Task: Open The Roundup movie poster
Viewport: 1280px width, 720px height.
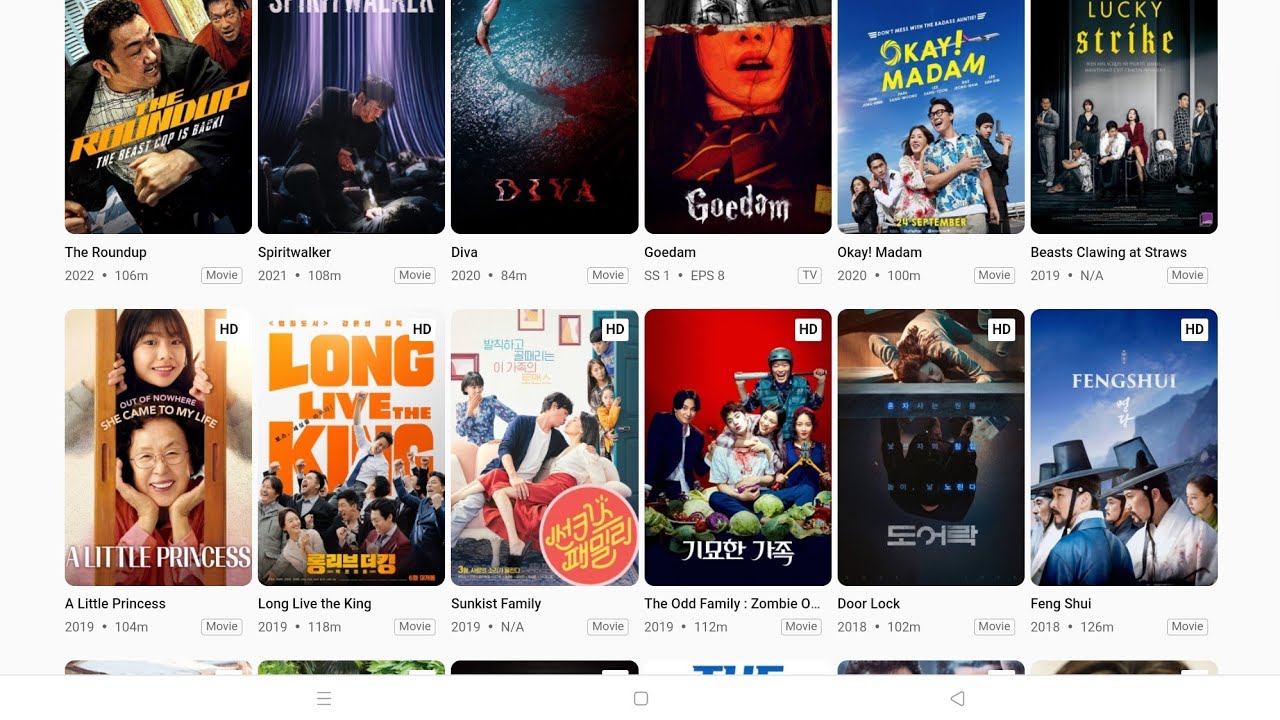Action: (158, 115)
